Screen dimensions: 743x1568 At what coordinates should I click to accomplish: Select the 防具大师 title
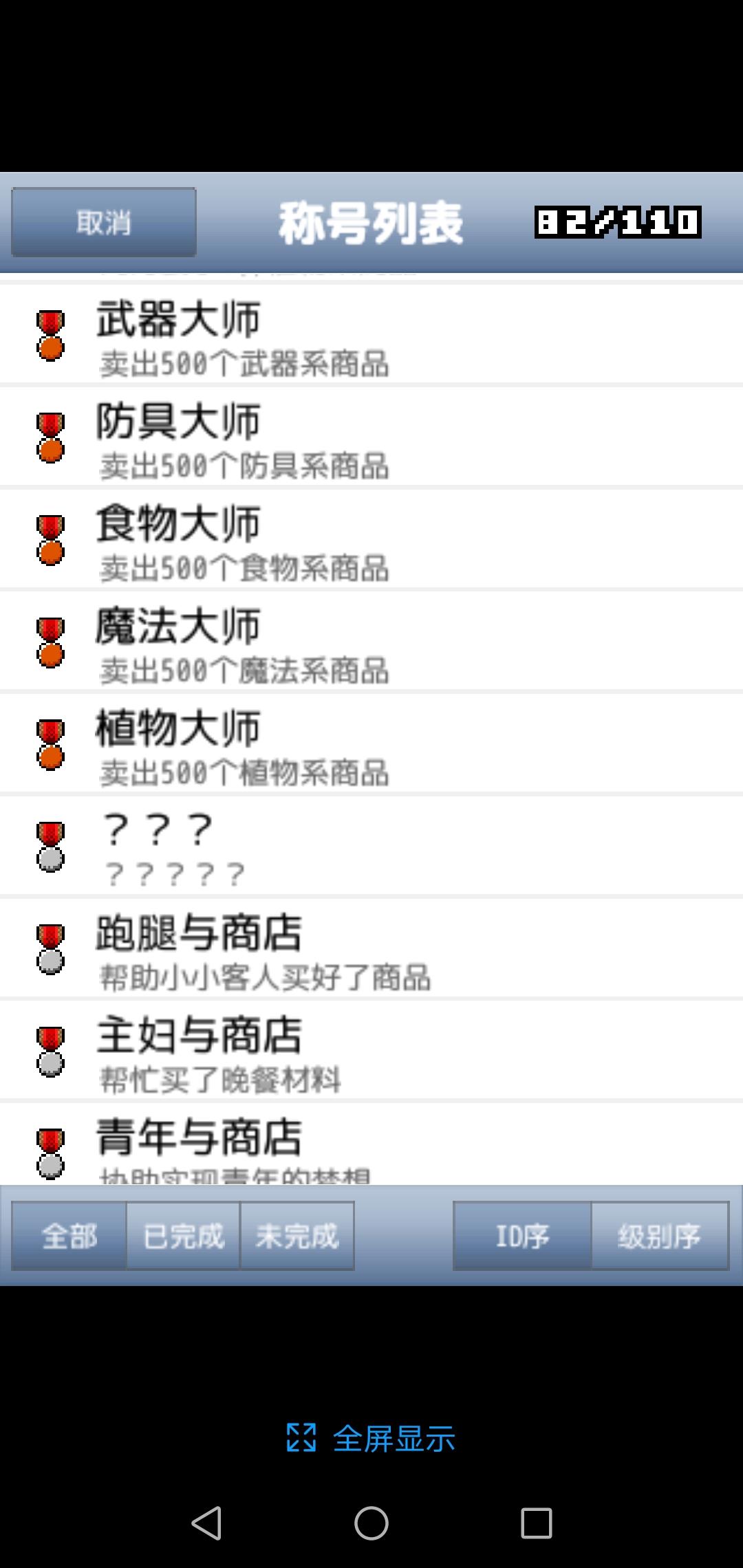(371, 437)
